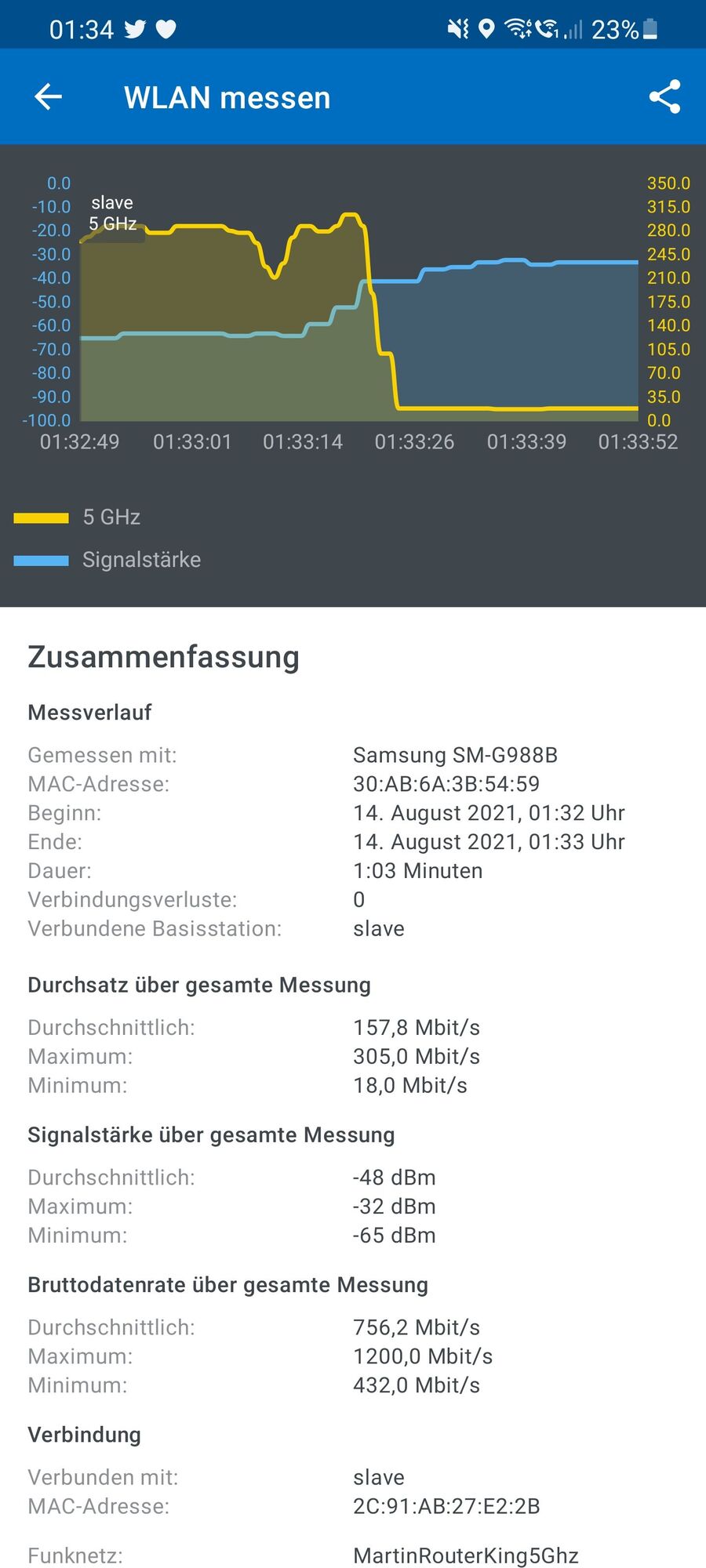Share the WLAN measurement results
This screenshot has width=706, height=1568.
click(x=664, y=97)
